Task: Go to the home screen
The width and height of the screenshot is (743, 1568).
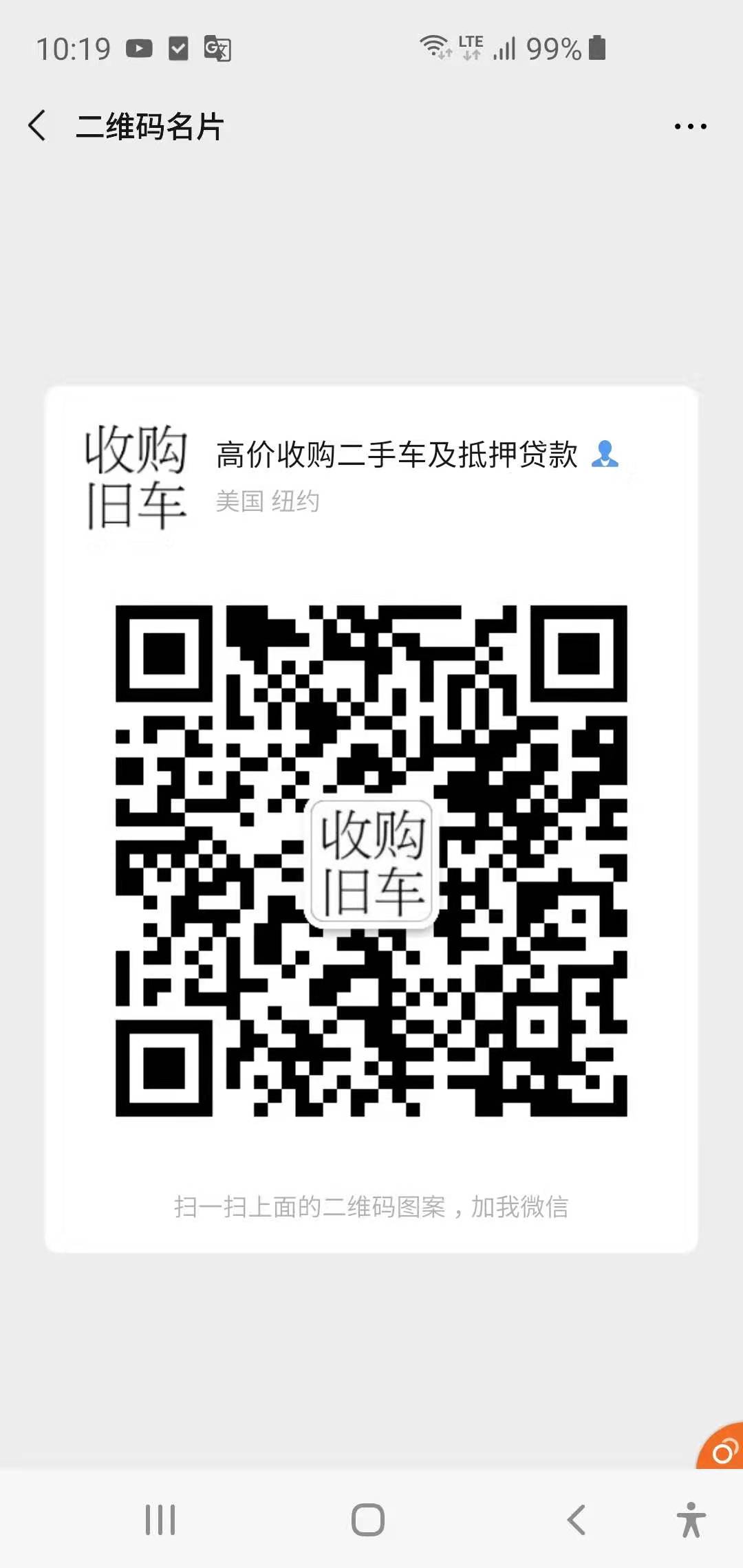Action: pos(368,1520)
